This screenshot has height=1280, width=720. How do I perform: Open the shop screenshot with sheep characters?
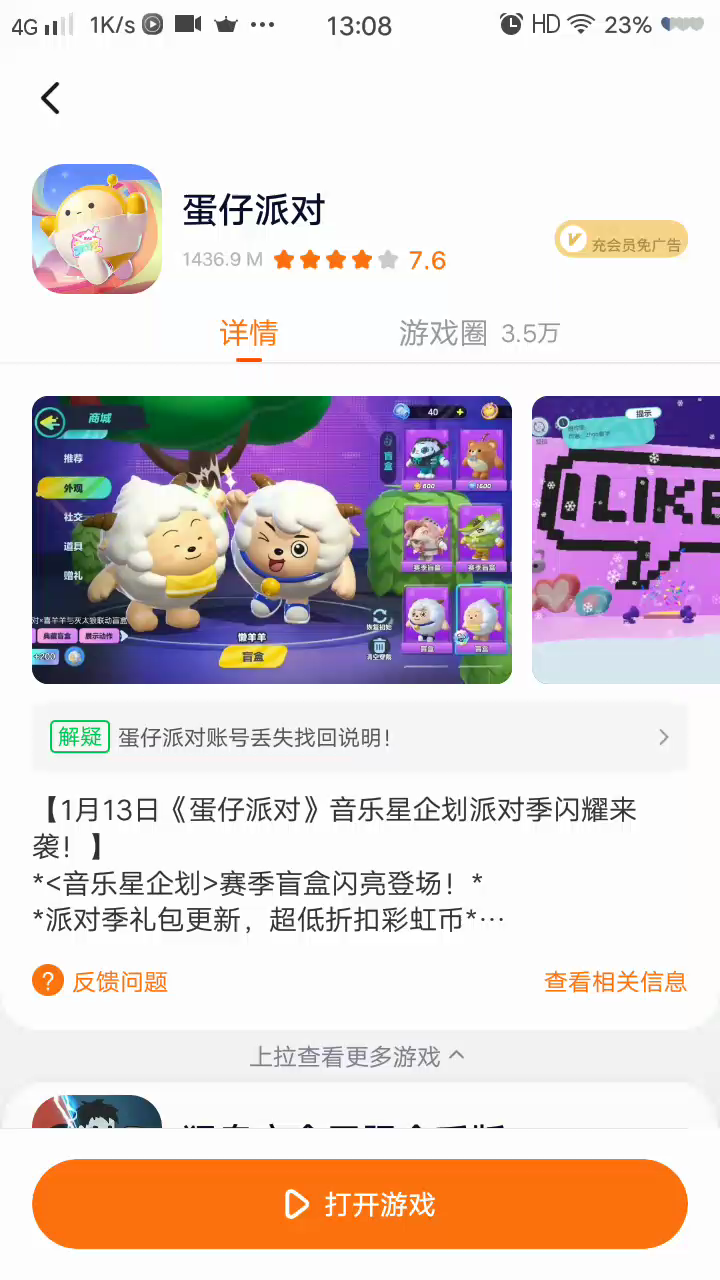click(x=272, y=540)
